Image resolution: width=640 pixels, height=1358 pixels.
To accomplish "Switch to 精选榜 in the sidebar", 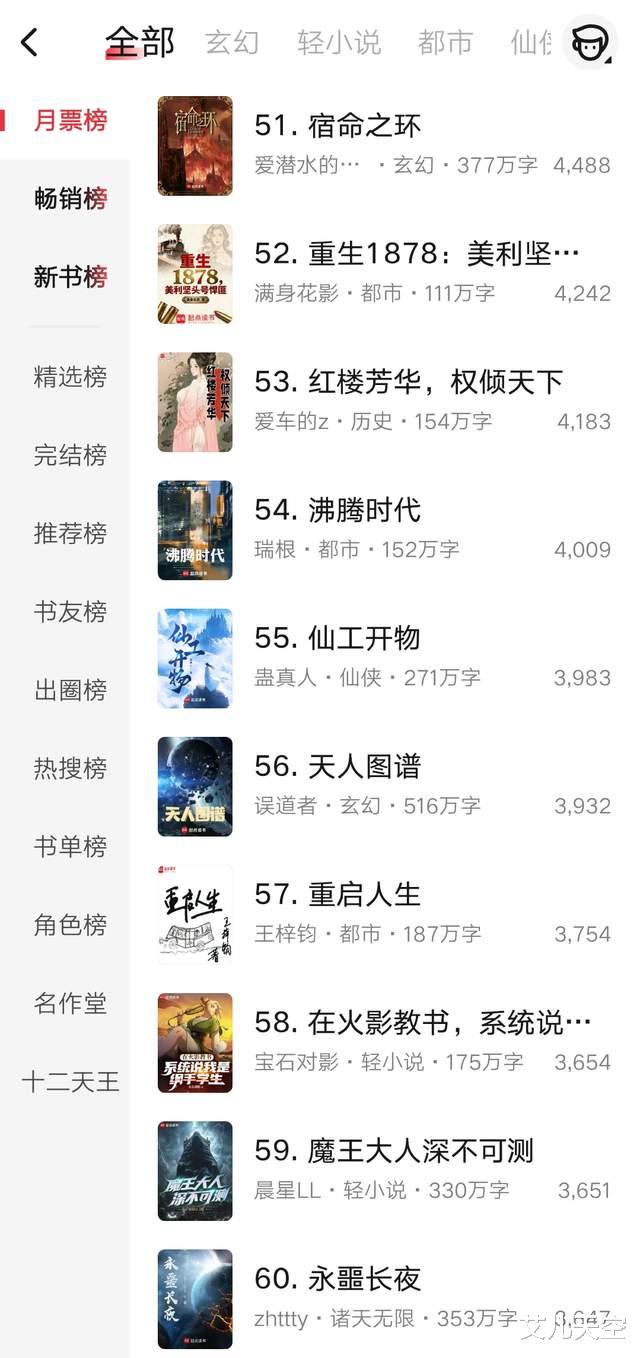I will [x=70, y=377].
